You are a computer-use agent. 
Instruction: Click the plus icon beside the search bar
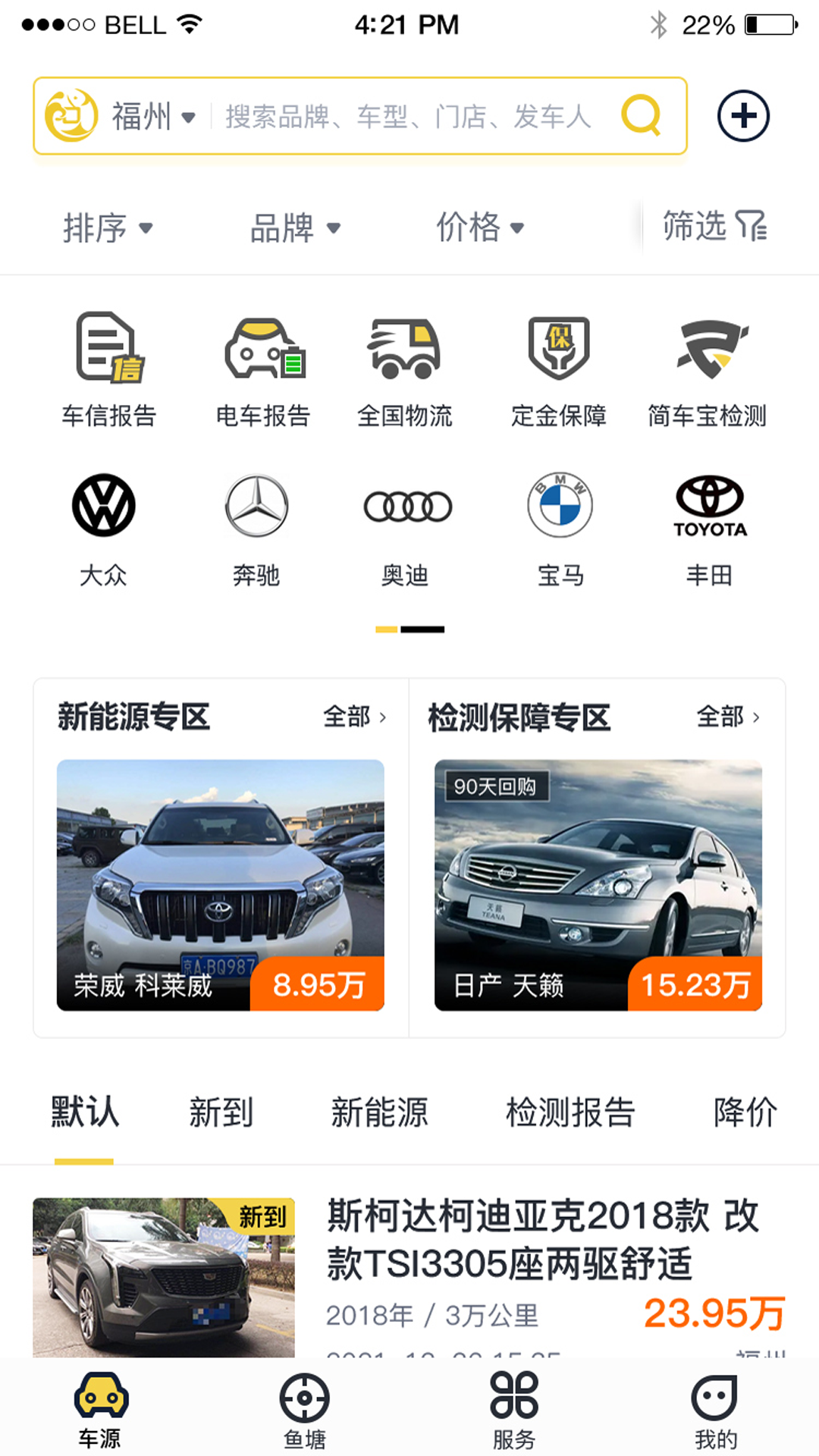pos(743,115)
